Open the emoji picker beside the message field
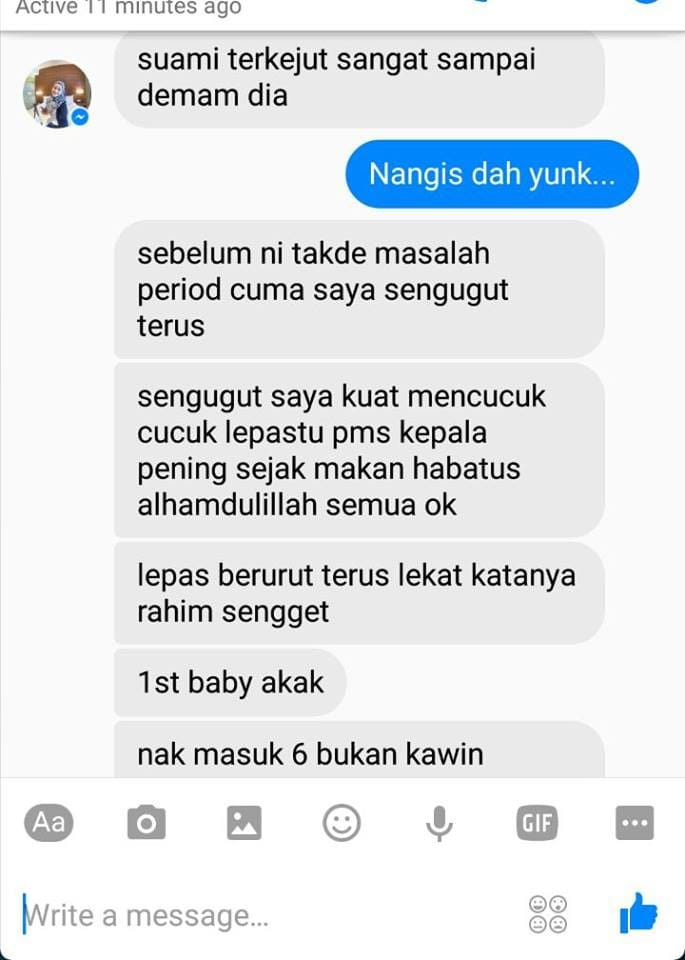685x960 pixels. click(x=547, y=913)
